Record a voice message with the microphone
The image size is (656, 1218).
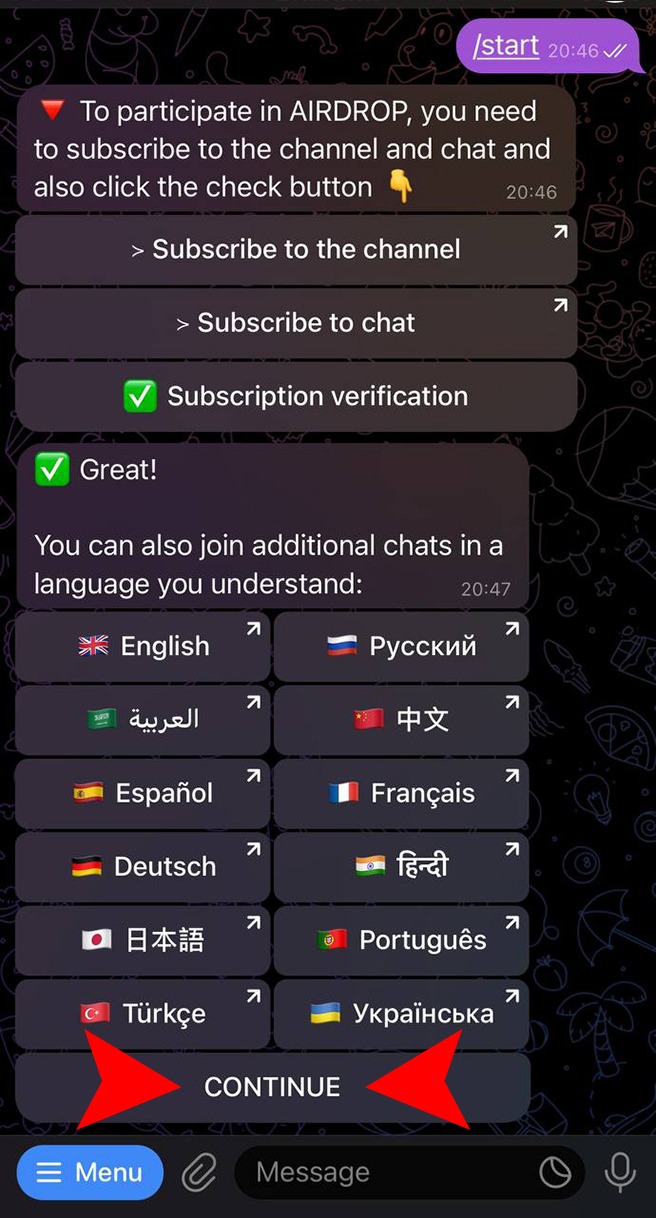click(x=620, y=1172)
